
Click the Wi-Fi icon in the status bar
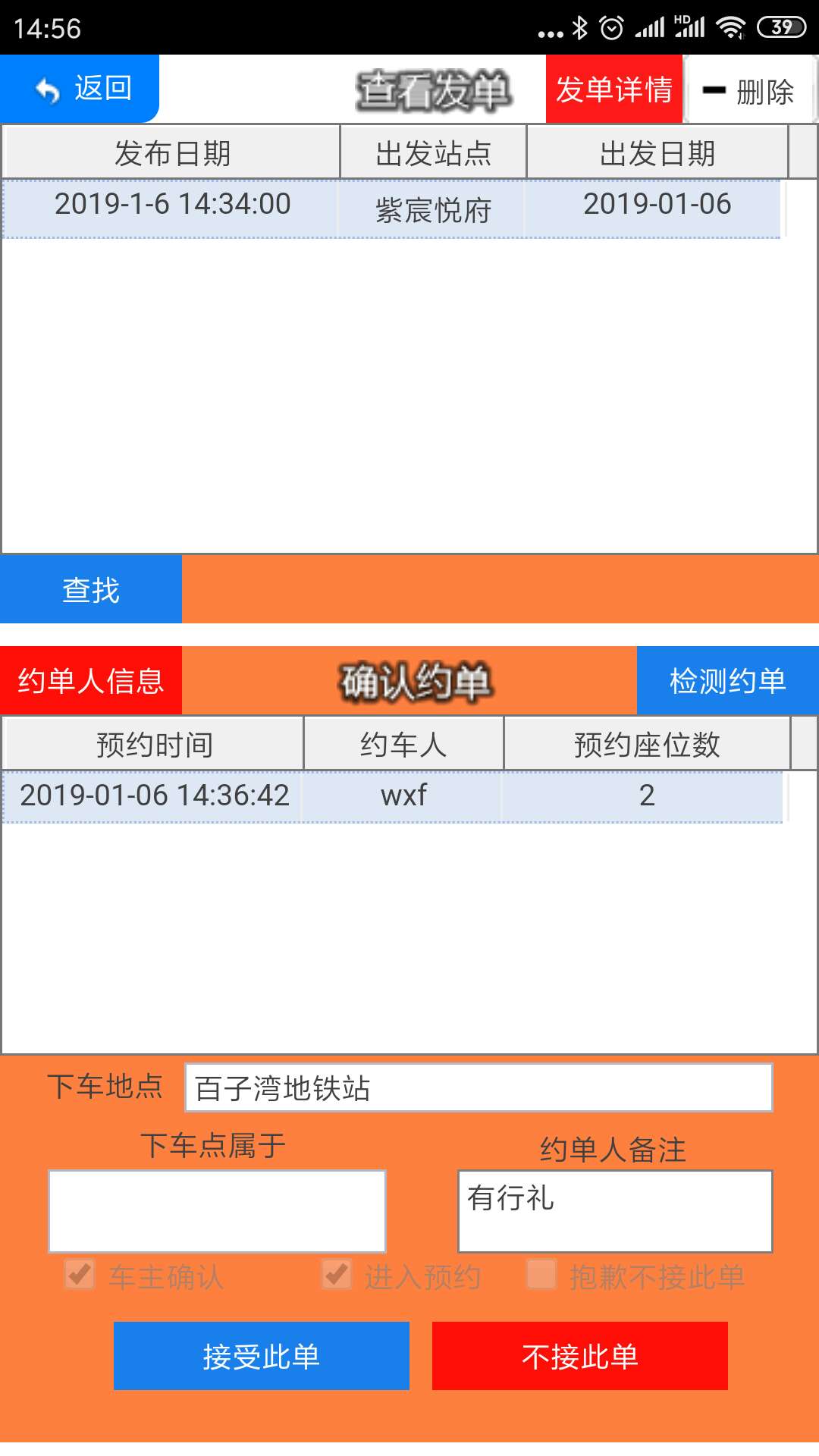pyautogui.click(x=730, y=27)
